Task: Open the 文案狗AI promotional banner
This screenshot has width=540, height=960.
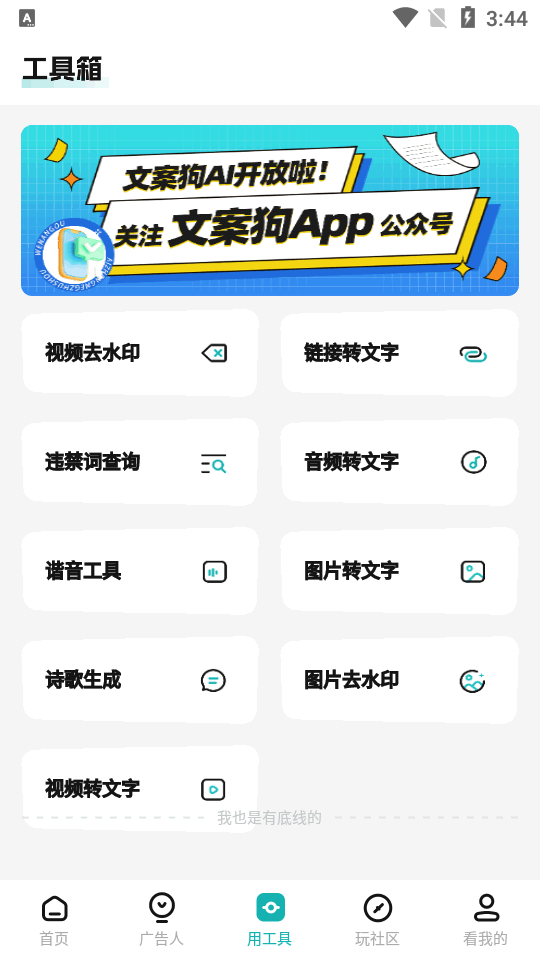Action: [270, 211]
